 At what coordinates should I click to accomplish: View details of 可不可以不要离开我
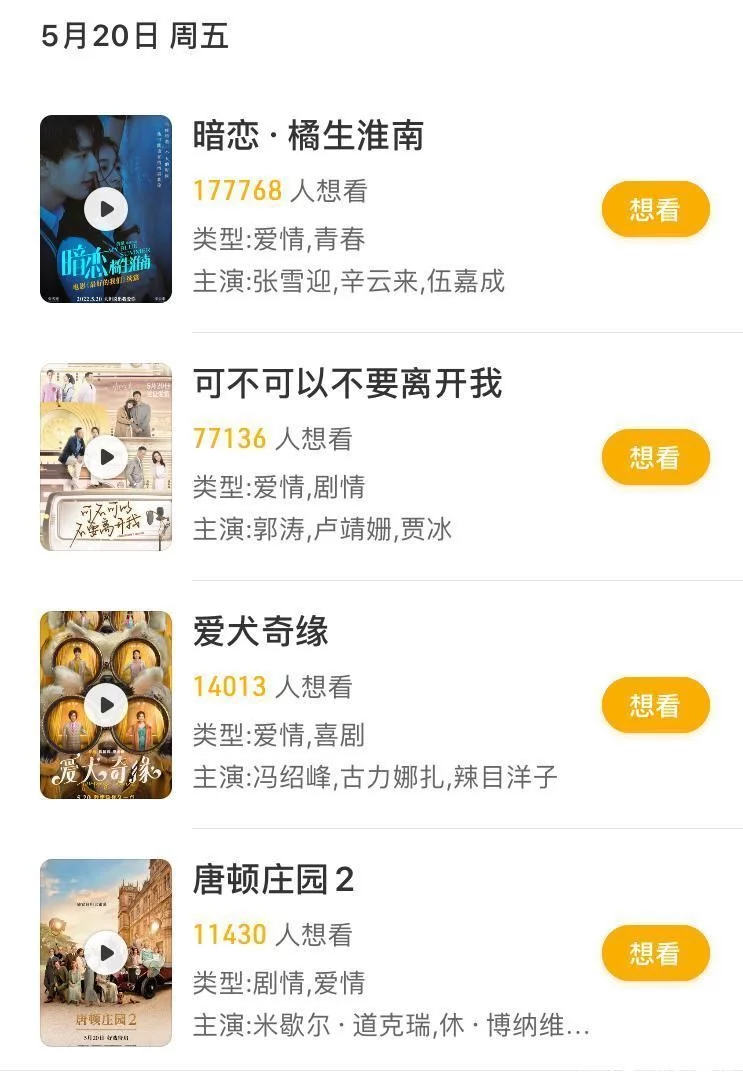coord(347,385)
